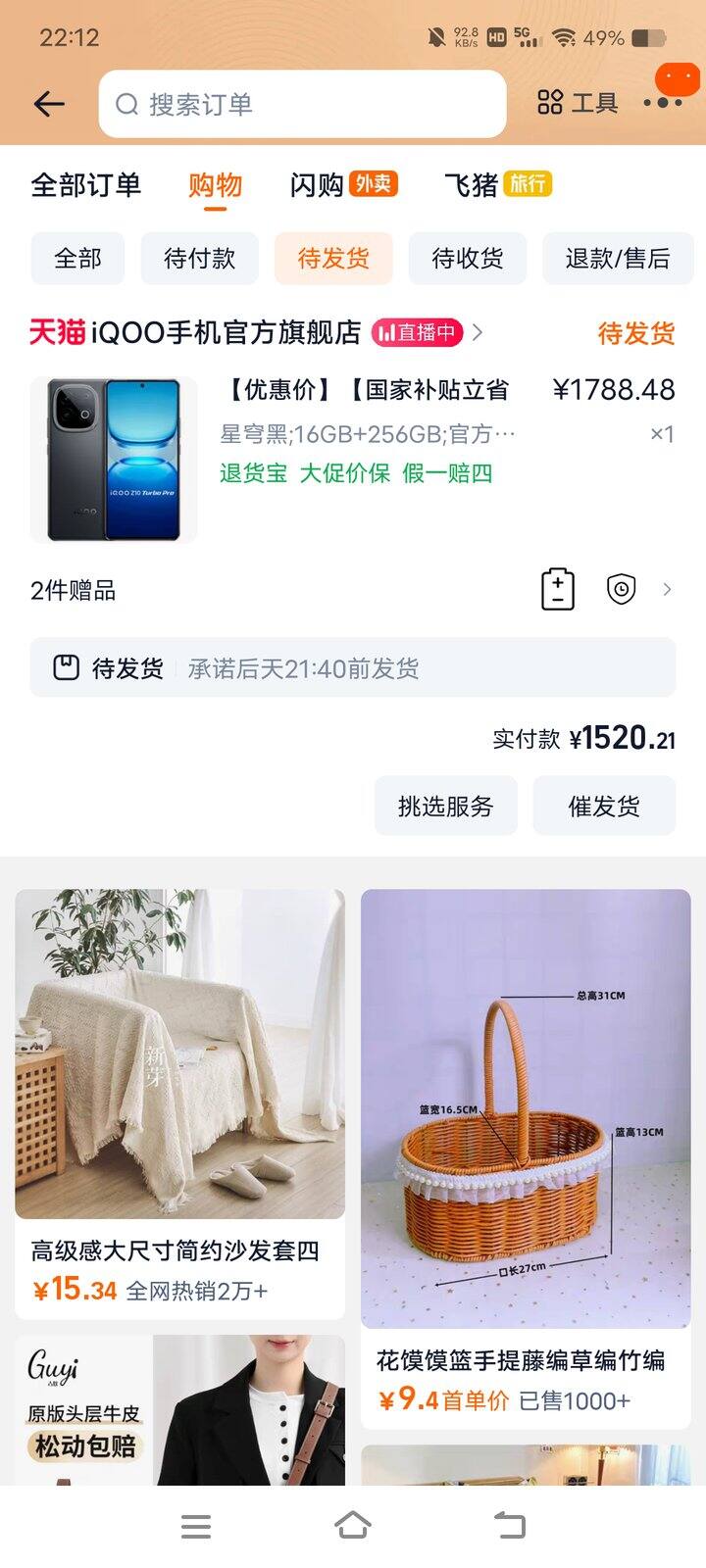Switch to the 全部订单 tab
This screenshot has width=706, height=1568.
click(86, 185)
